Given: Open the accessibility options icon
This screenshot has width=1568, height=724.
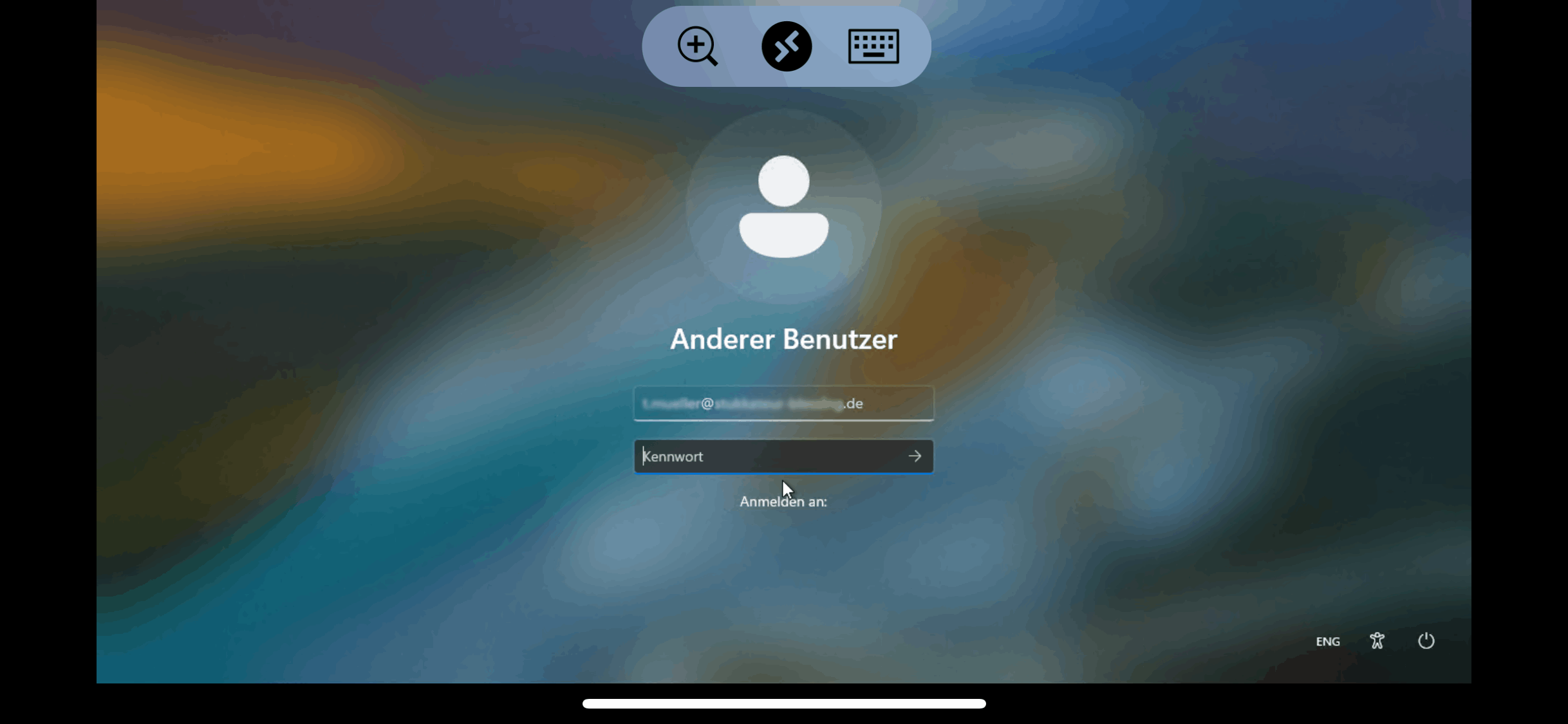Looking at the screenshot, I should [1377, 641].
